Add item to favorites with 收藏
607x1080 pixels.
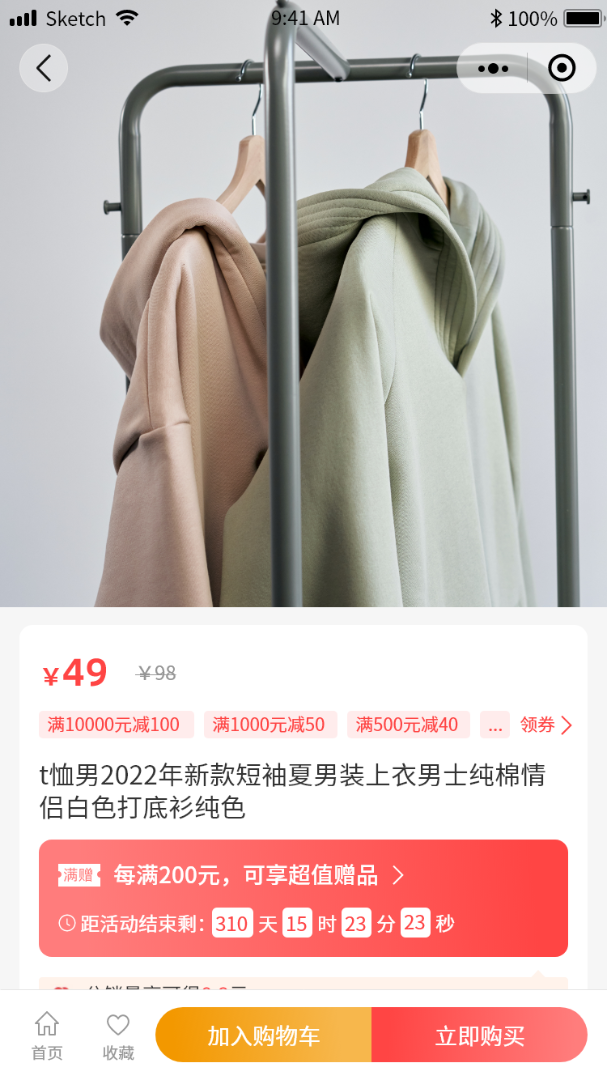tap(118, 1035)
